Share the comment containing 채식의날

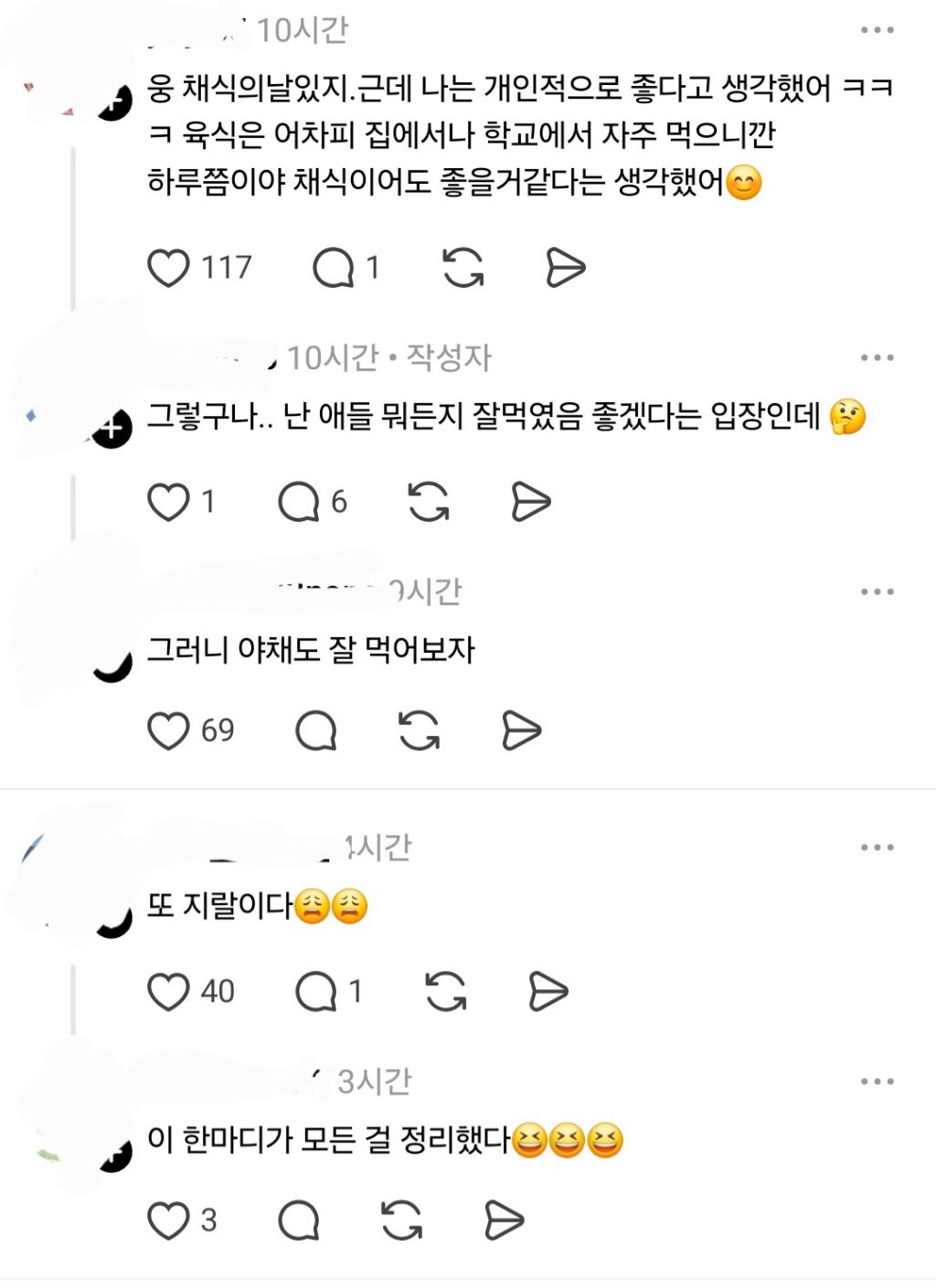[567, 267]
